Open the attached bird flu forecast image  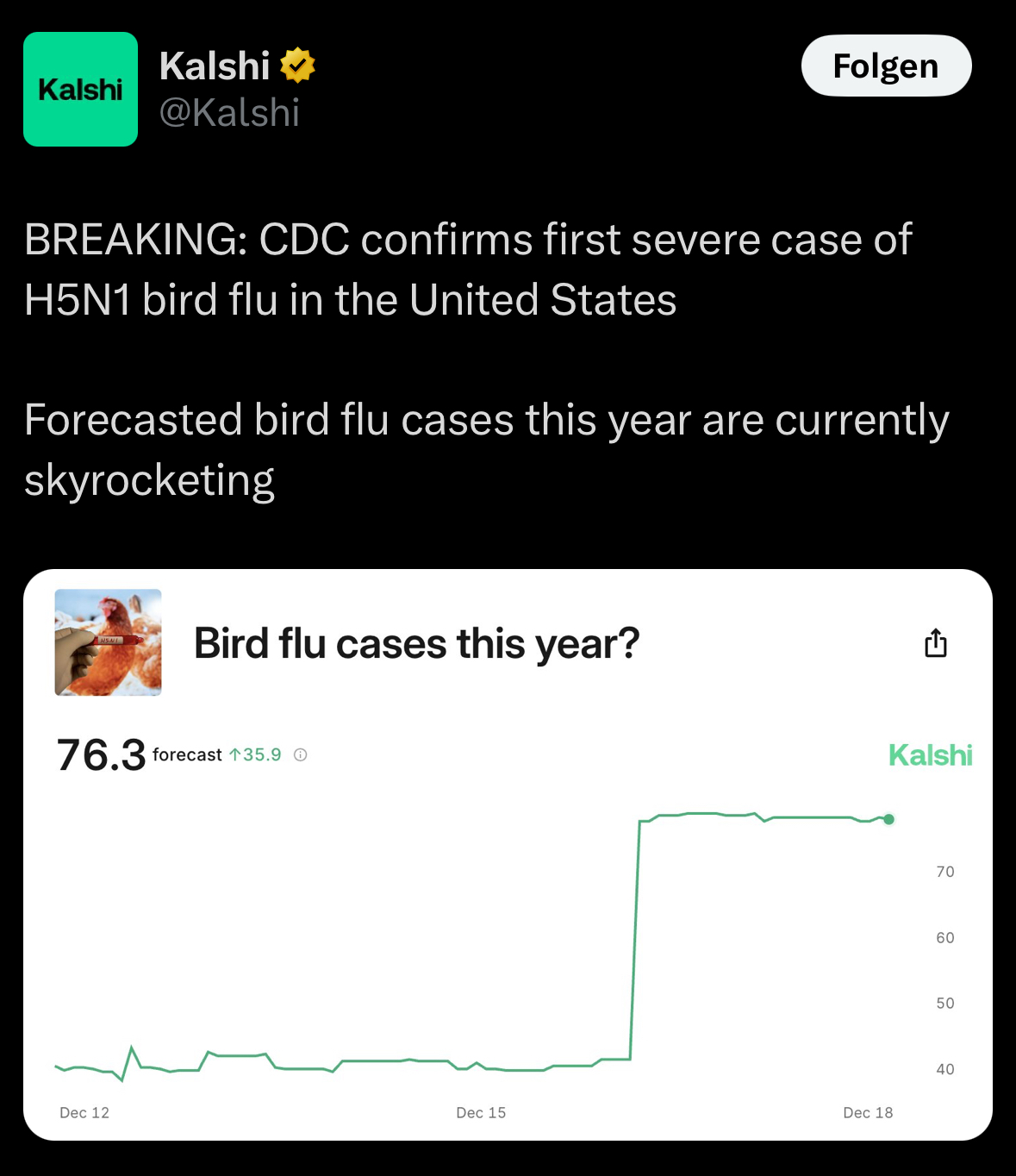tap(508, 905)
